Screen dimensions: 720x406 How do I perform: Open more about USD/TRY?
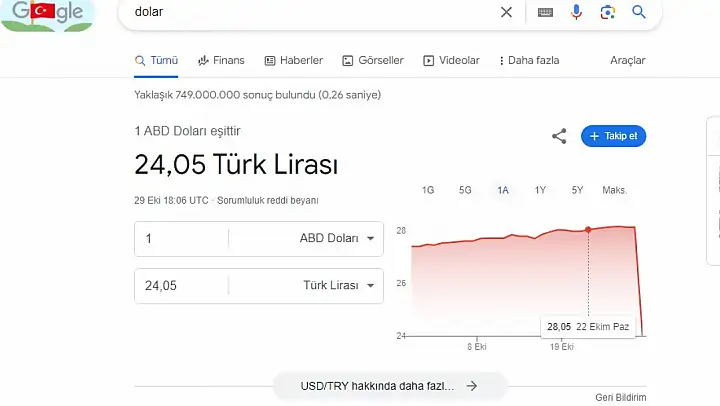[x=389, y=385]
